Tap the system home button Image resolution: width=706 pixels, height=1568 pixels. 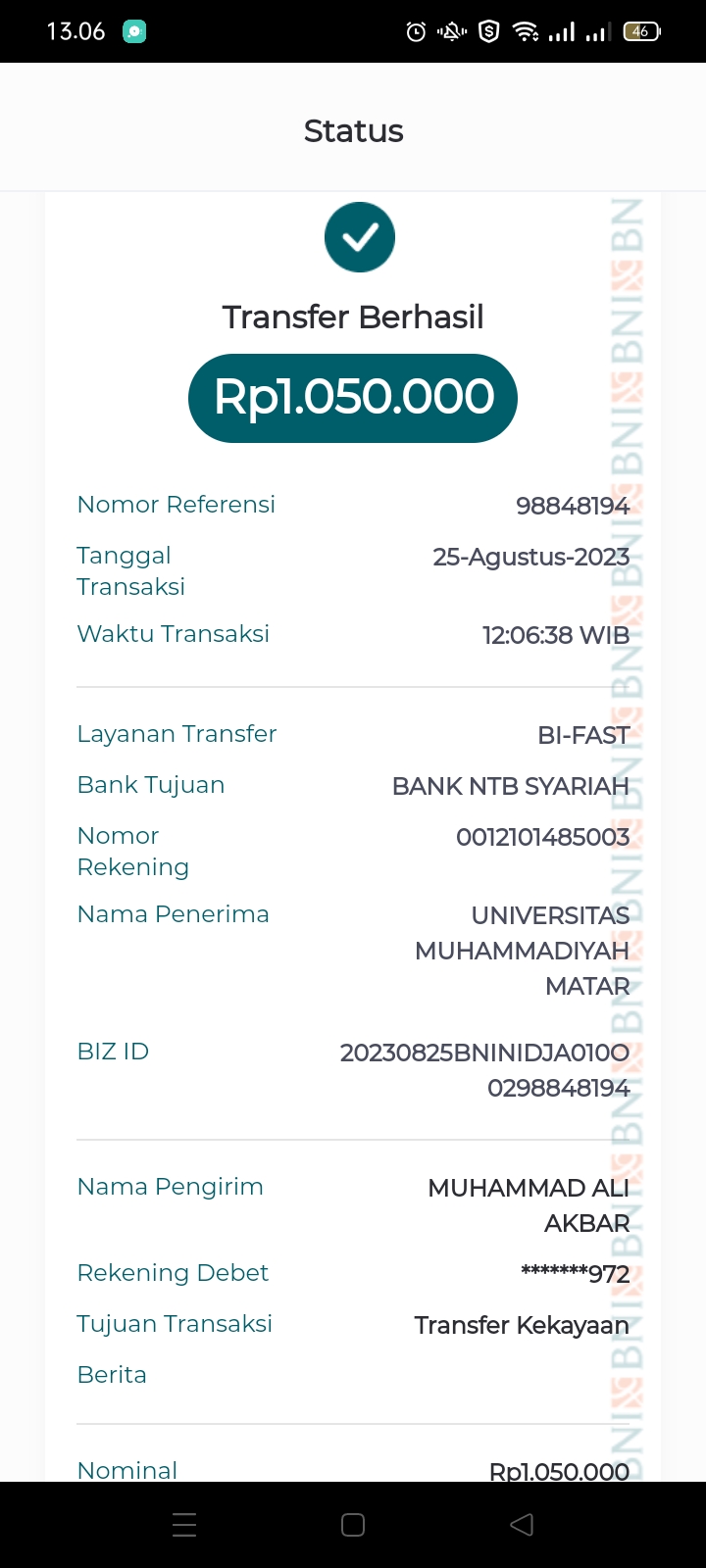(x=353, y=1525)
